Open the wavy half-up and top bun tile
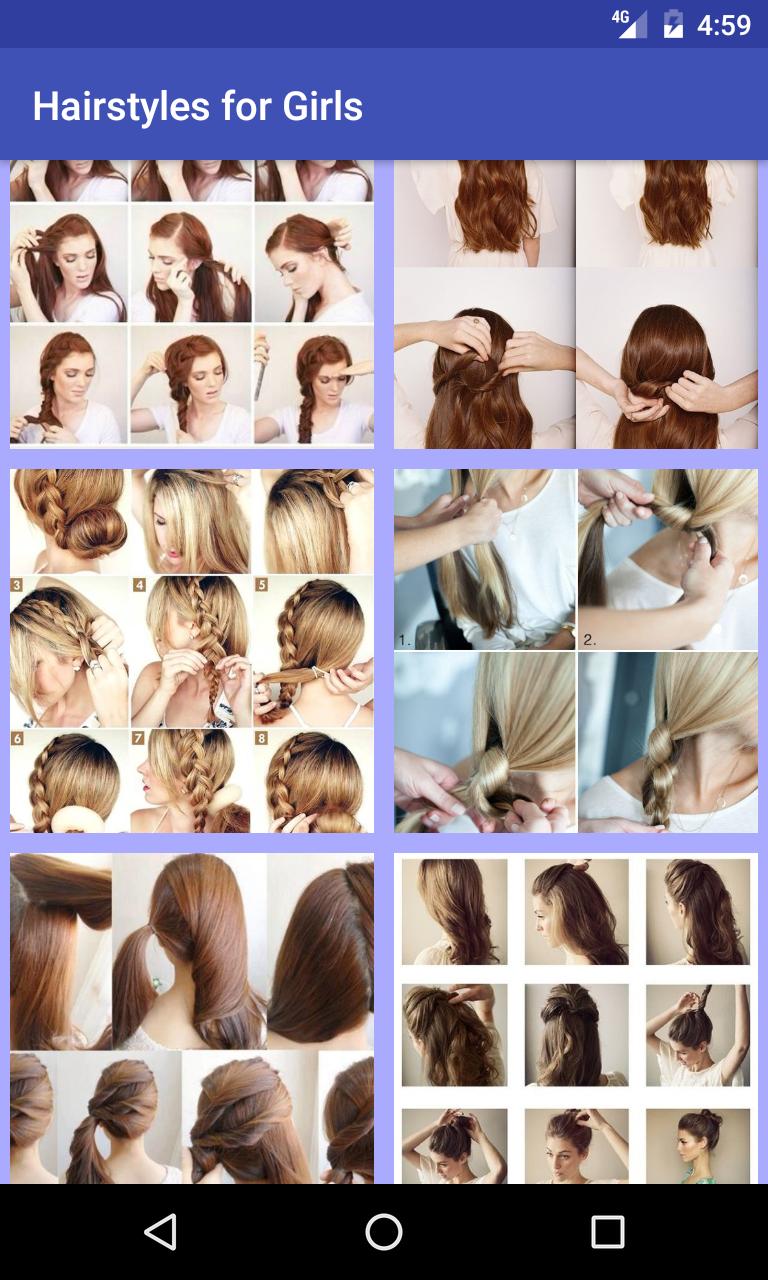768x1280 pixels. point(575,1018)
